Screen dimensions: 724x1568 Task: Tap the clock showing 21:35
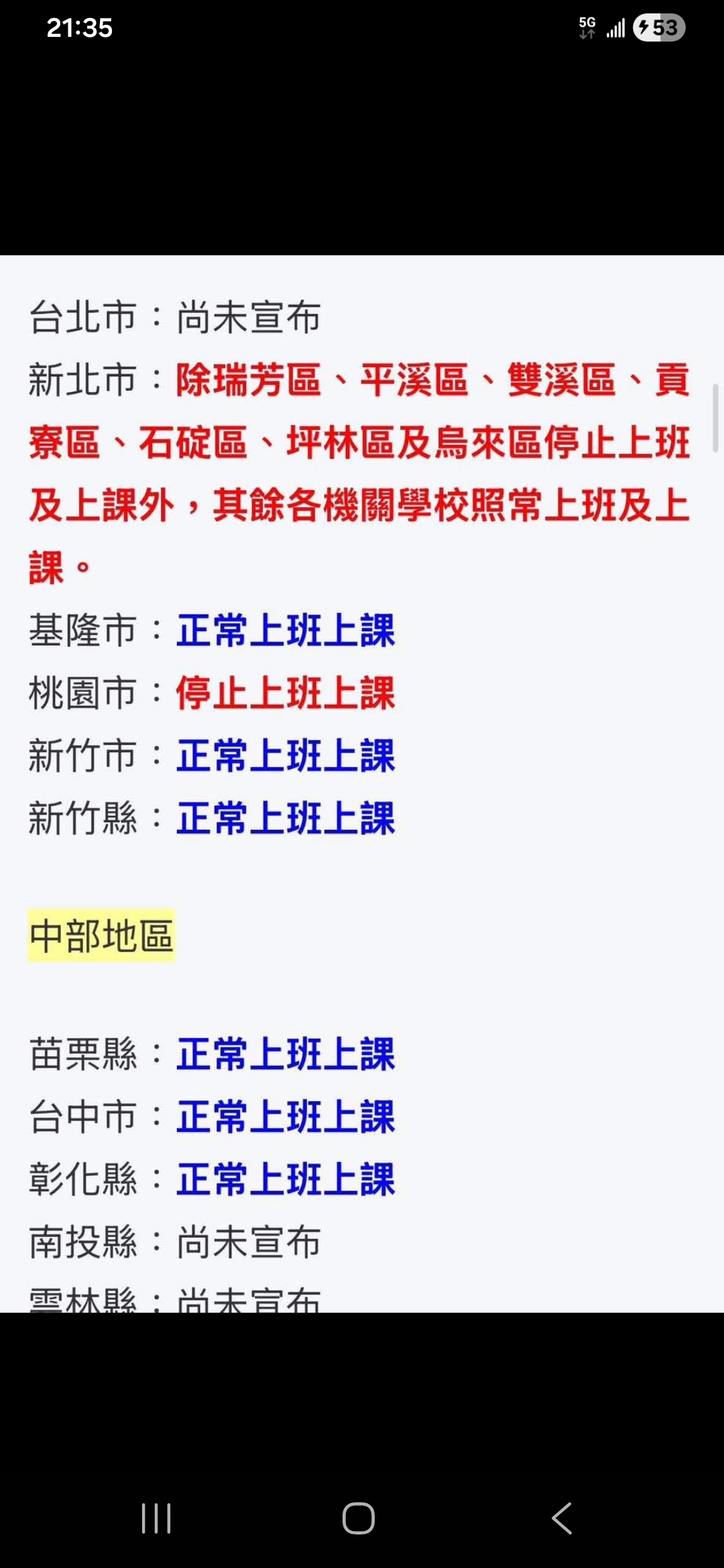77,27
